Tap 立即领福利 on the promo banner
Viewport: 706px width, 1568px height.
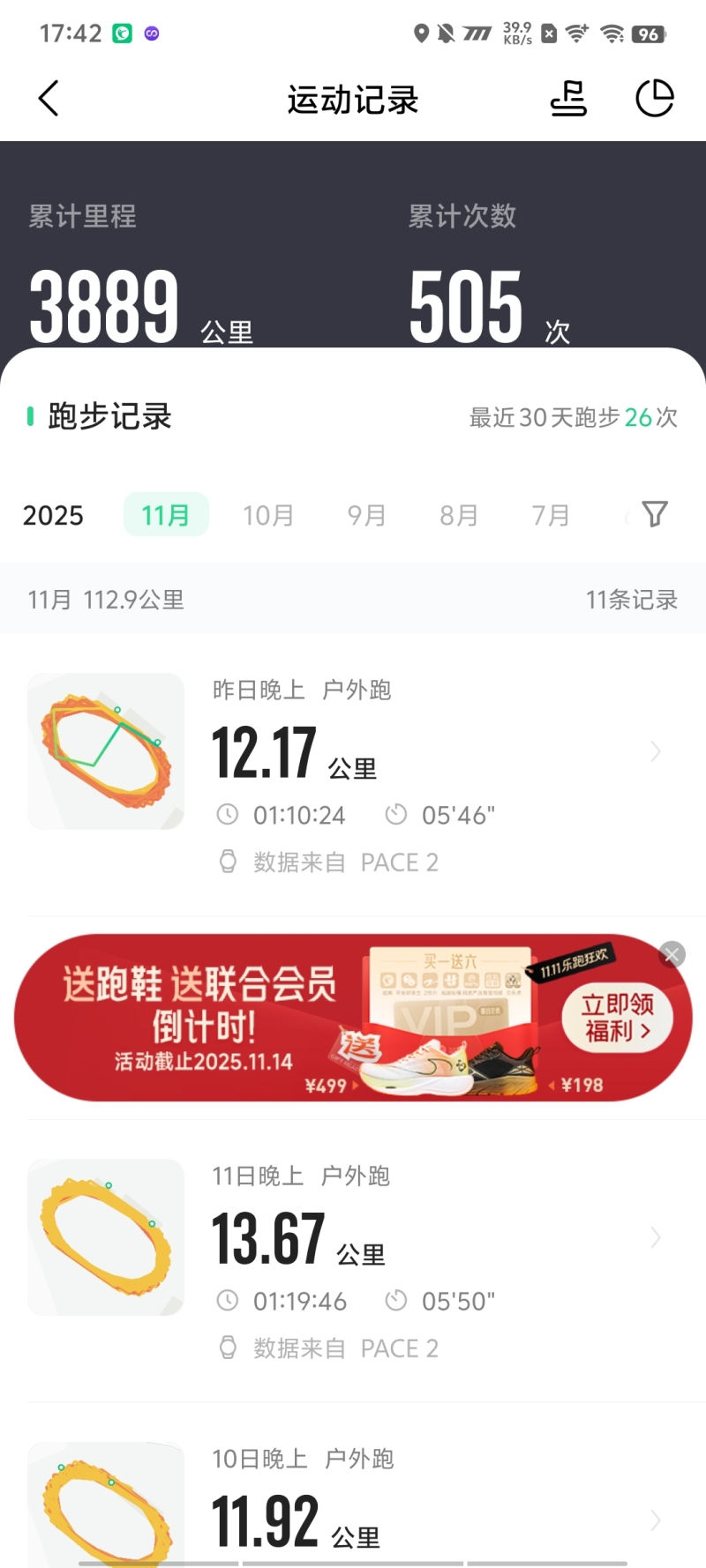[x=617, y=1018]
